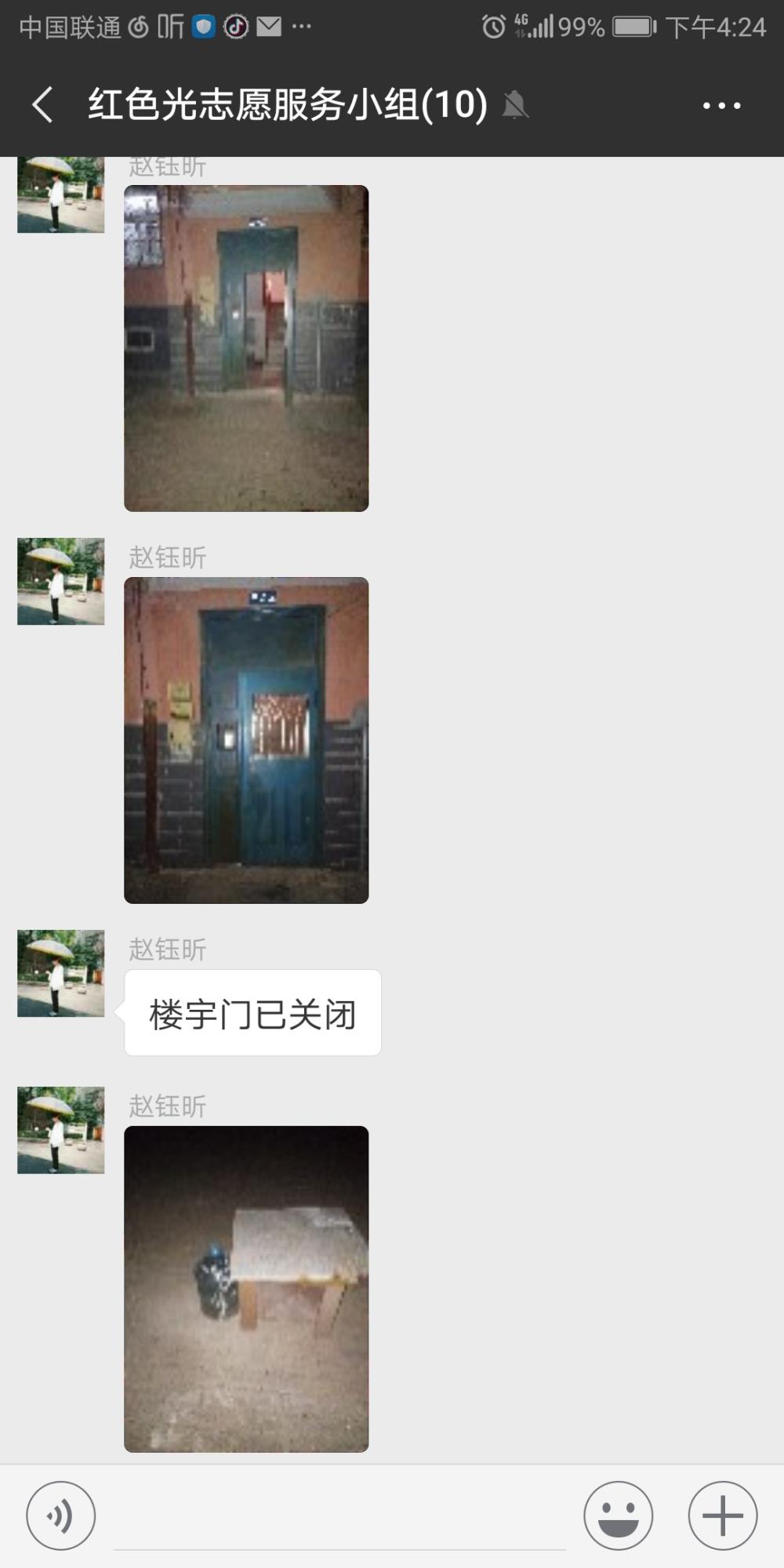Switch to voice message input
The height and width of the screenshot is (1568, 784).
coord(61,1515)
